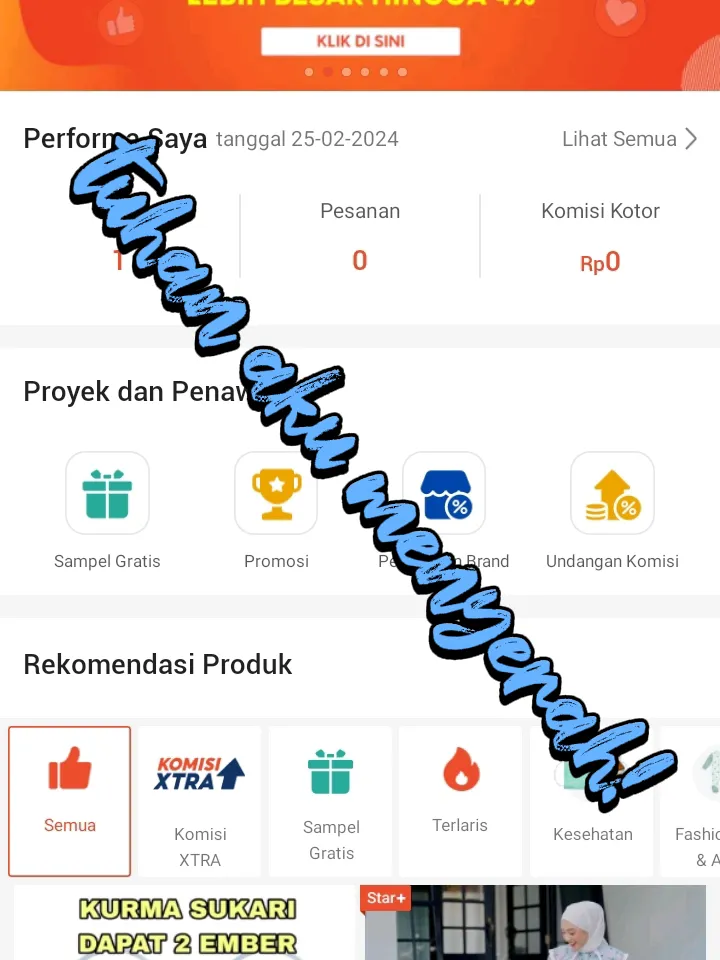Tap the Sampel Gratis teal gift filter icon
The width and height of the screenshot is (720, 960).
tap(330, 770)
